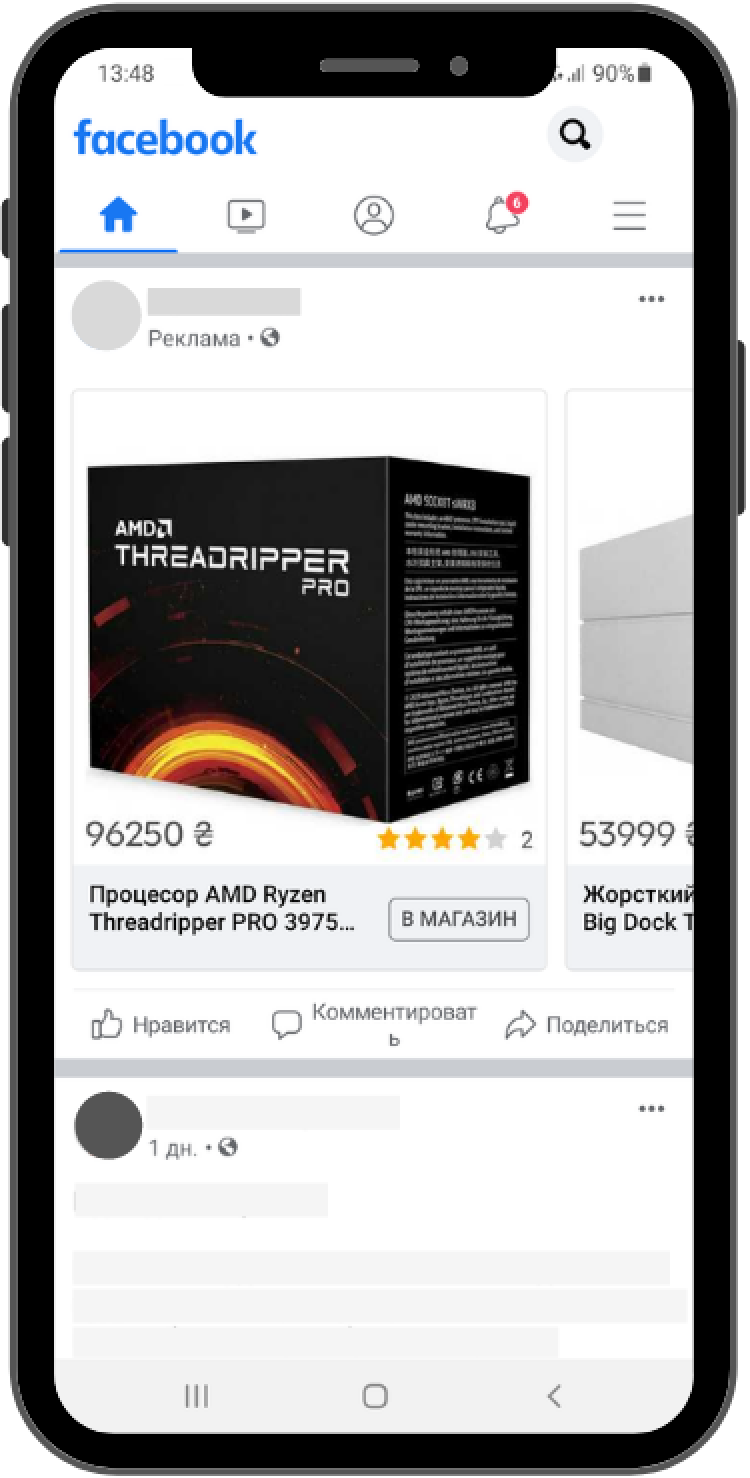Open the recent apps system button
Screen dimensions: 750x1478
pyautogui.click(x=196, y=1396)
